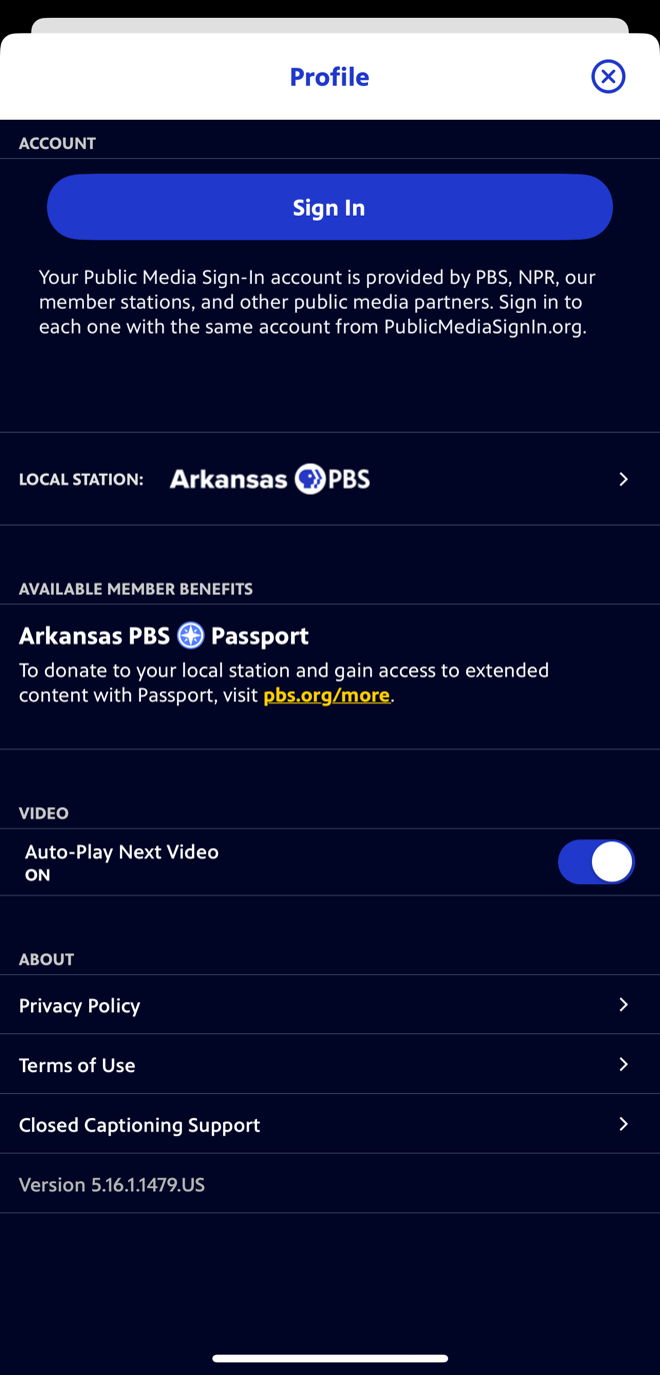Screen dimensions: 660x1375
Task: Change the Arkansas PBS local station
Action: click(x=329, y=479)
